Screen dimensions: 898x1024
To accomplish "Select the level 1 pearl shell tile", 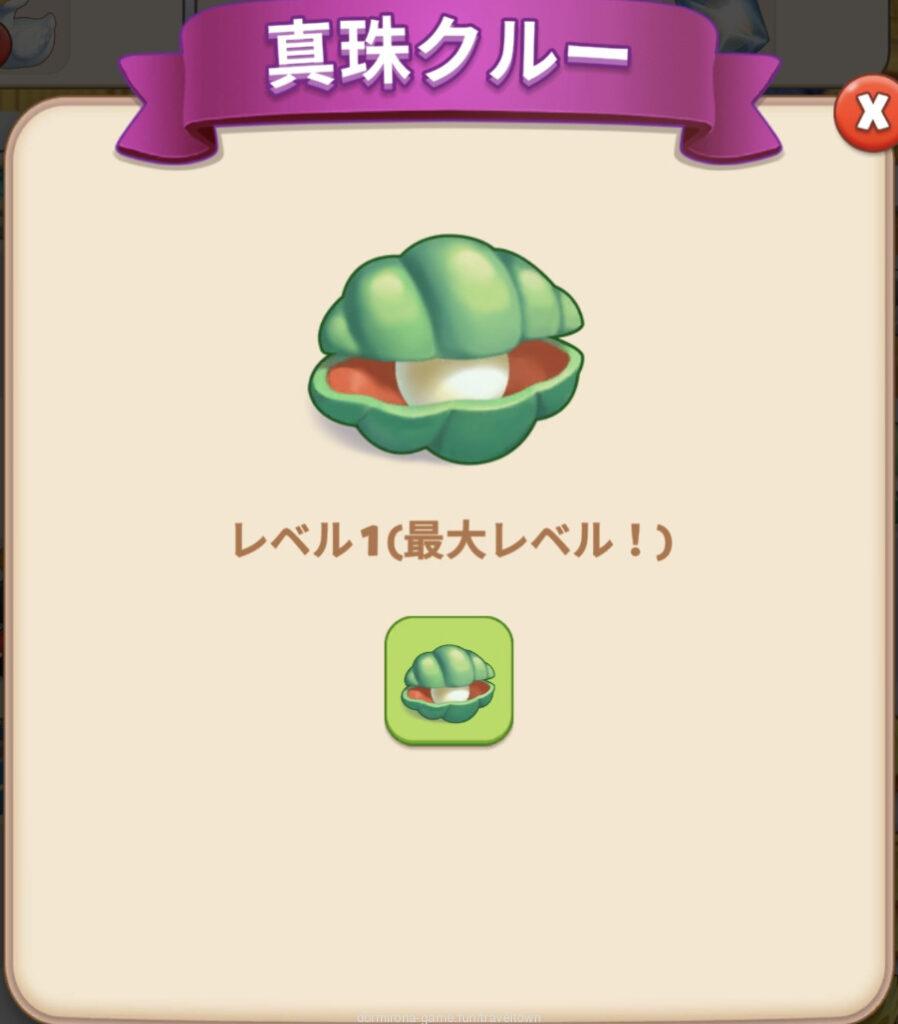I will pyautogui.click(x=449, y=680).
